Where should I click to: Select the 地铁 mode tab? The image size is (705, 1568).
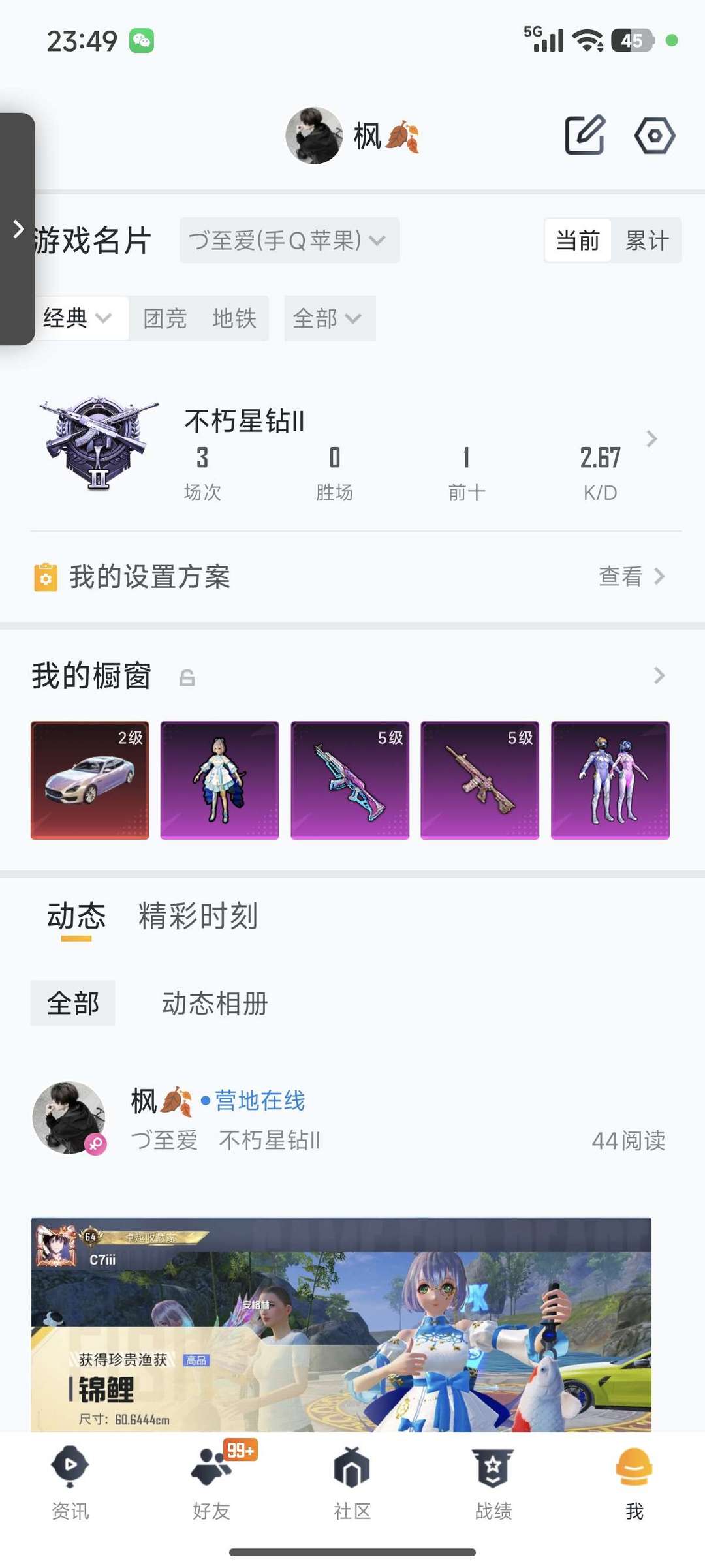[234, 318]
